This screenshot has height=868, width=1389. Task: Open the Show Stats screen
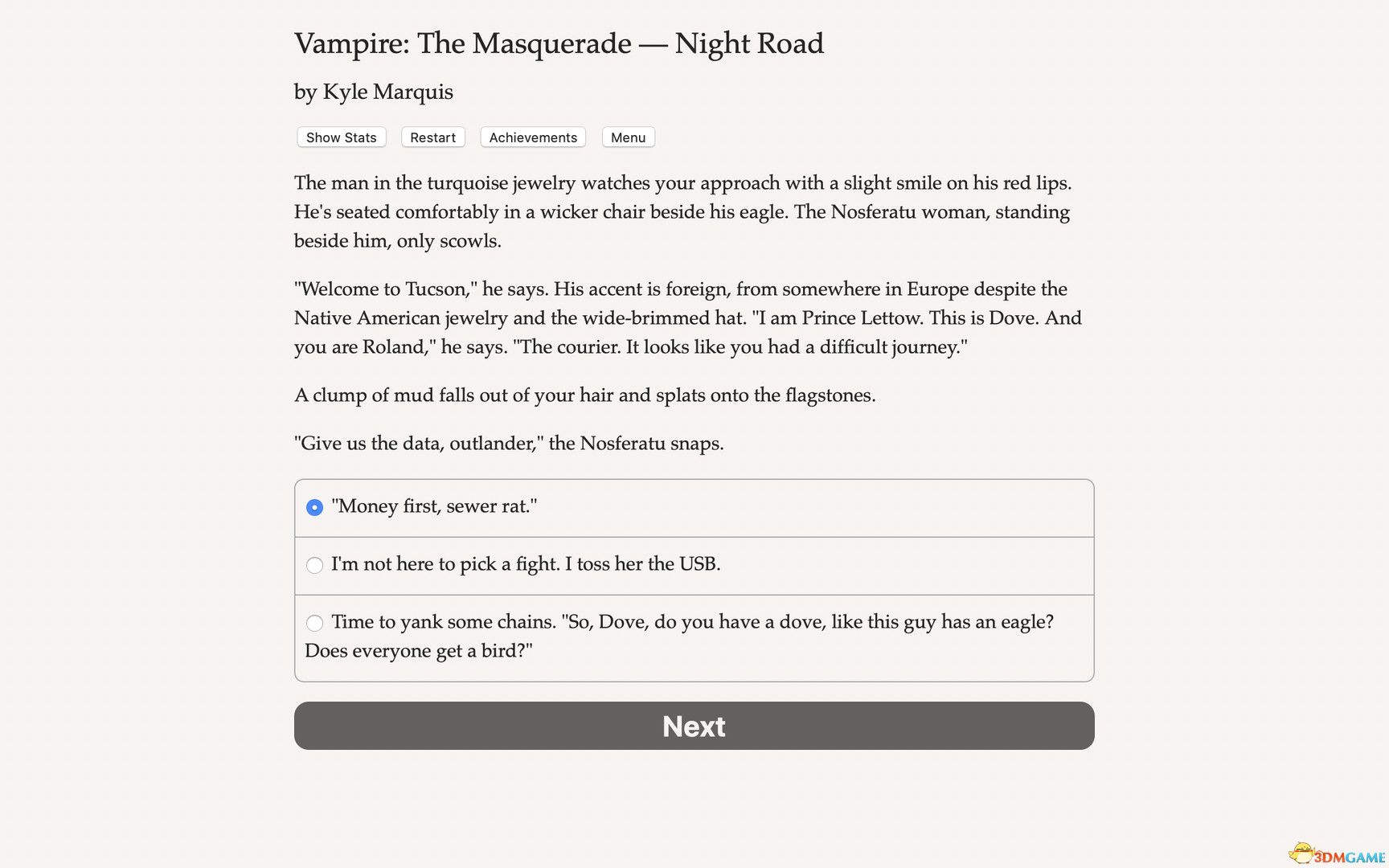[x=341, y=137]
